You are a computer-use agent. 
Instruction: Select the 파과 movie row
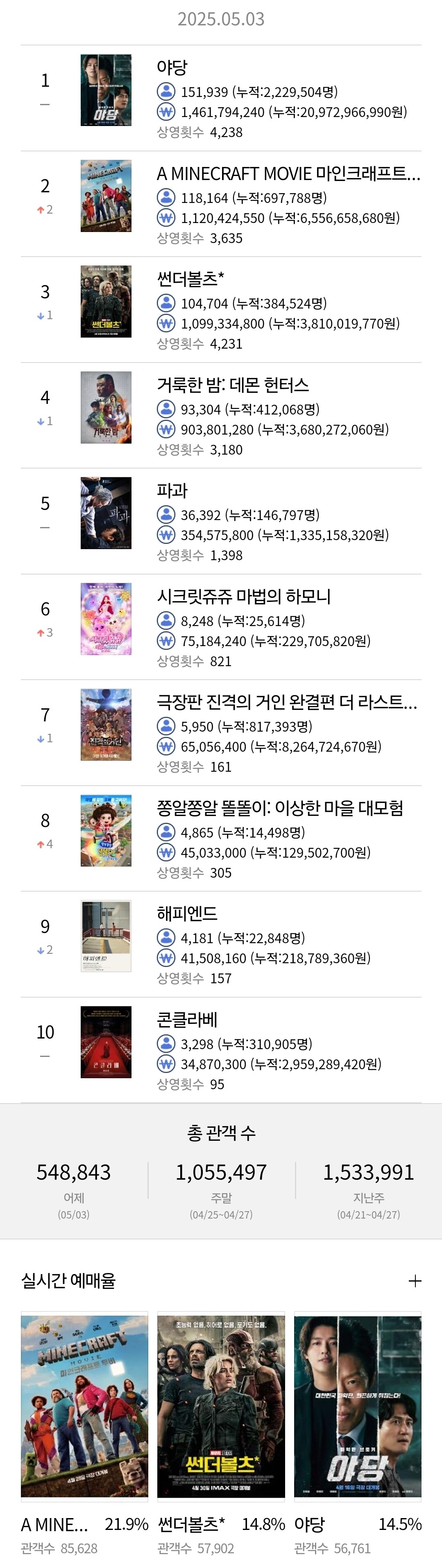[x=221, y=521]
